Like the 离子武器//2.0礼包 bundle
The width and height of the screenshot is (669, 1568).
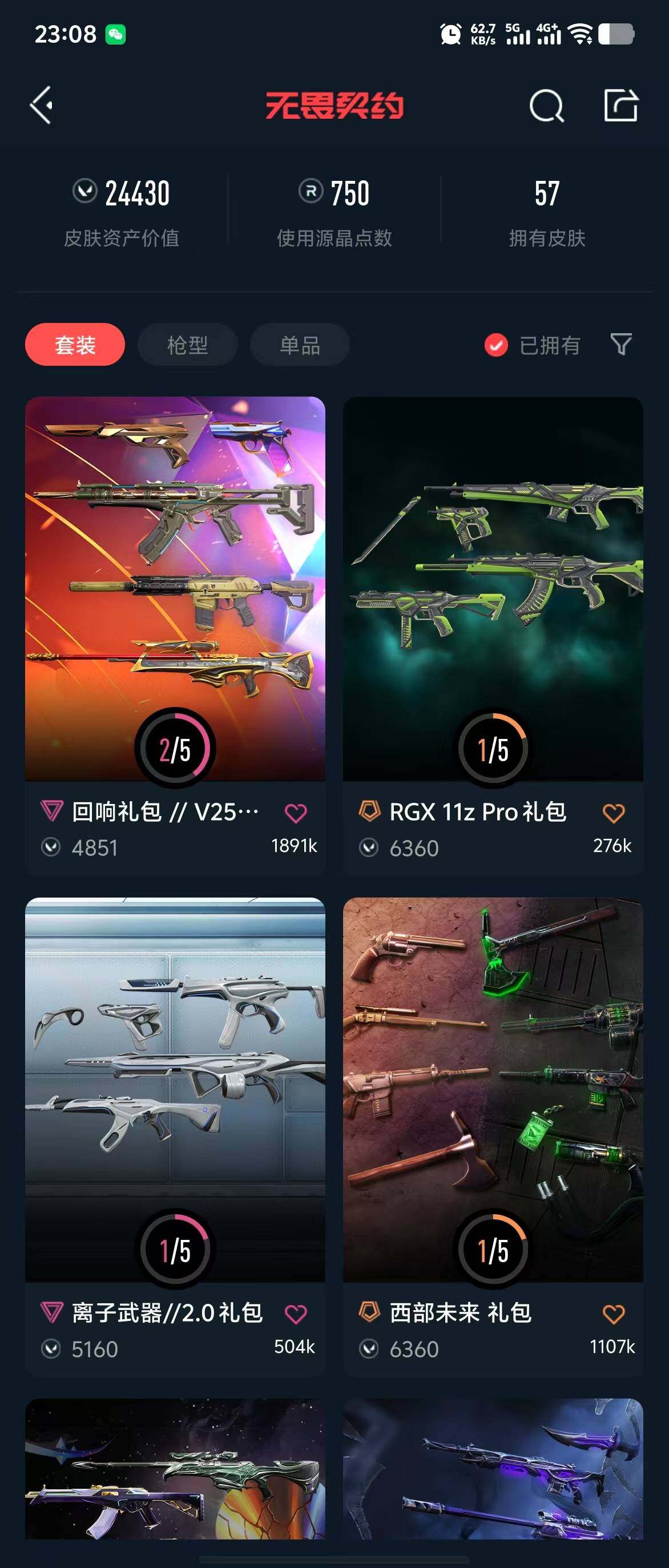point(296,1314)
